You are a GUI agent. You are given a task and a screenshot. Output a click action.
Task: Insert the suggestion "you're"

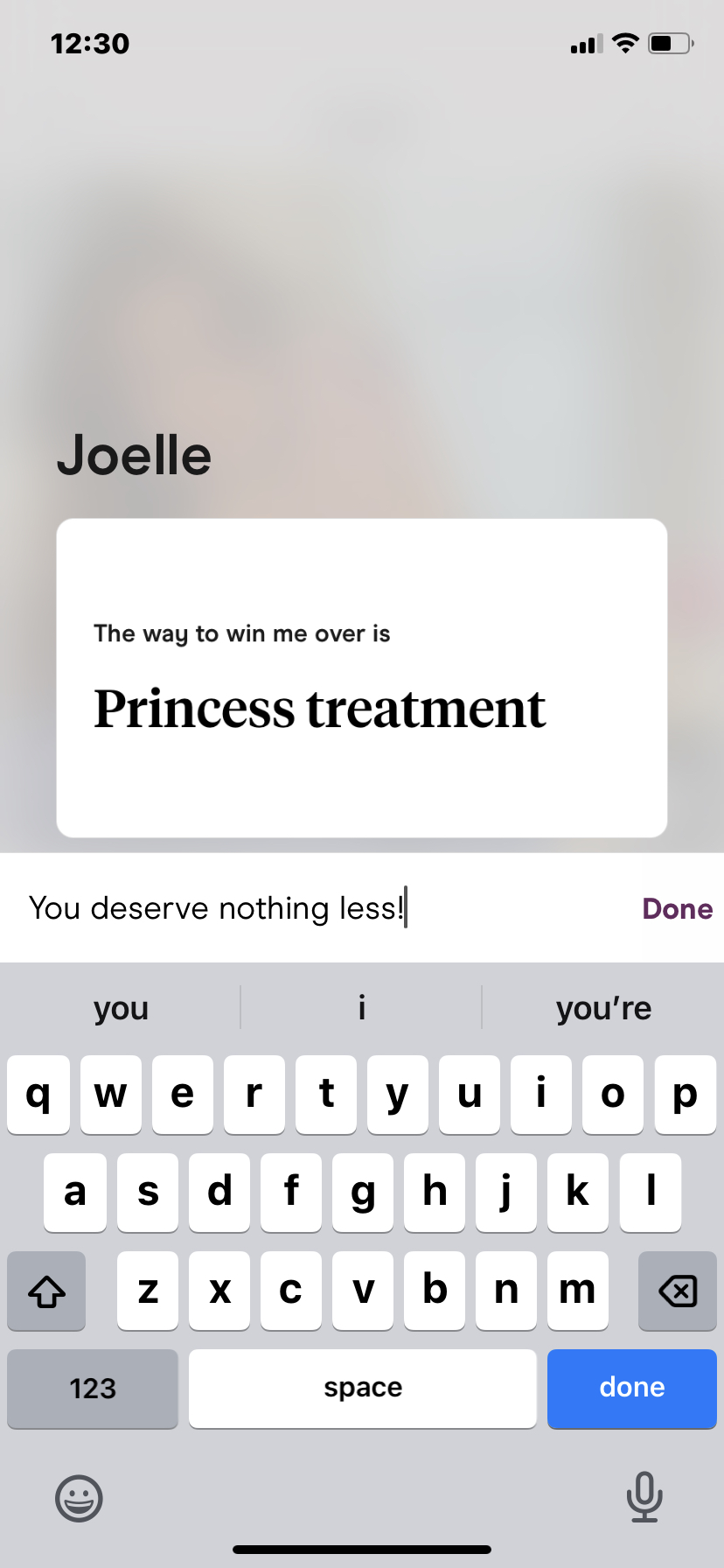coord(603,1008)
